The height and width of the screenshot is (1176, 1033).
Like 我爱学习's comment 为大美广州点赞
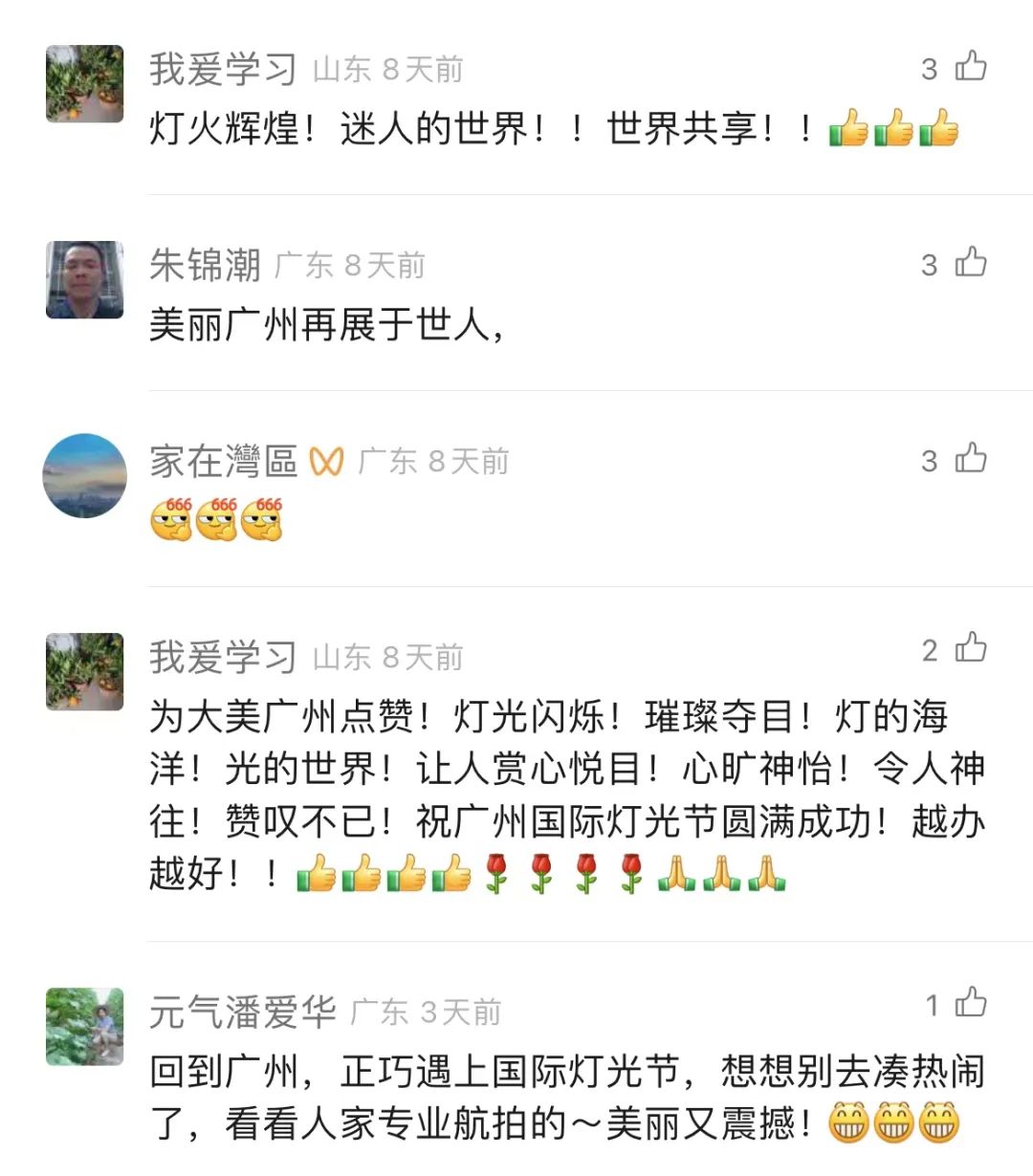click(971, 648)
